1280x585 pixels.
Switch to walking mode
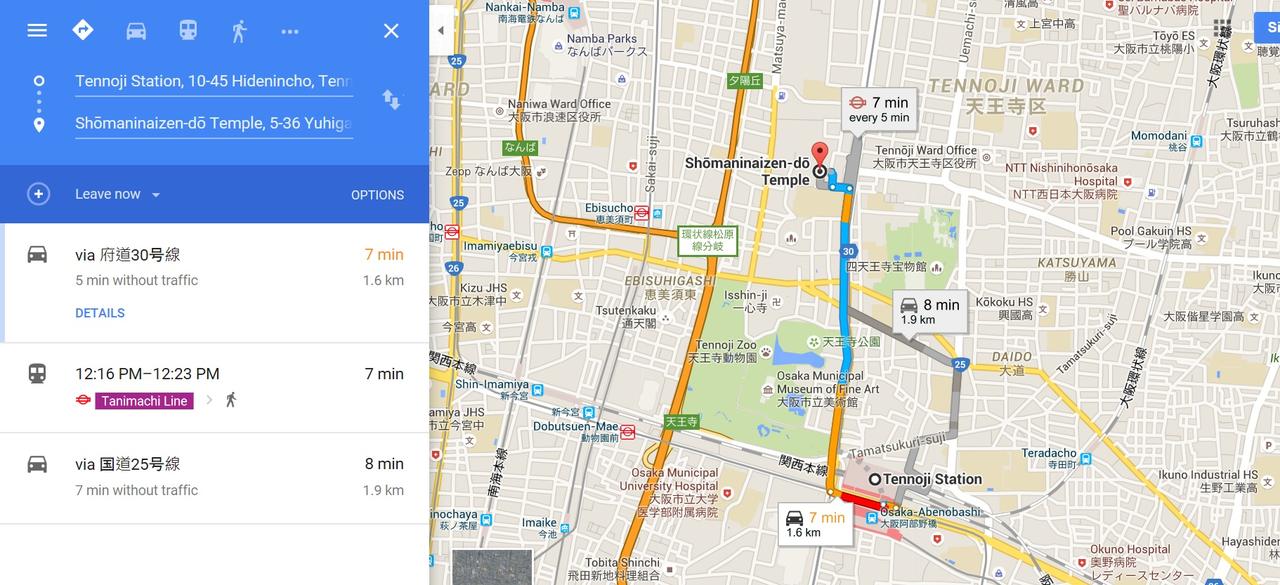(x=239, y=31)
